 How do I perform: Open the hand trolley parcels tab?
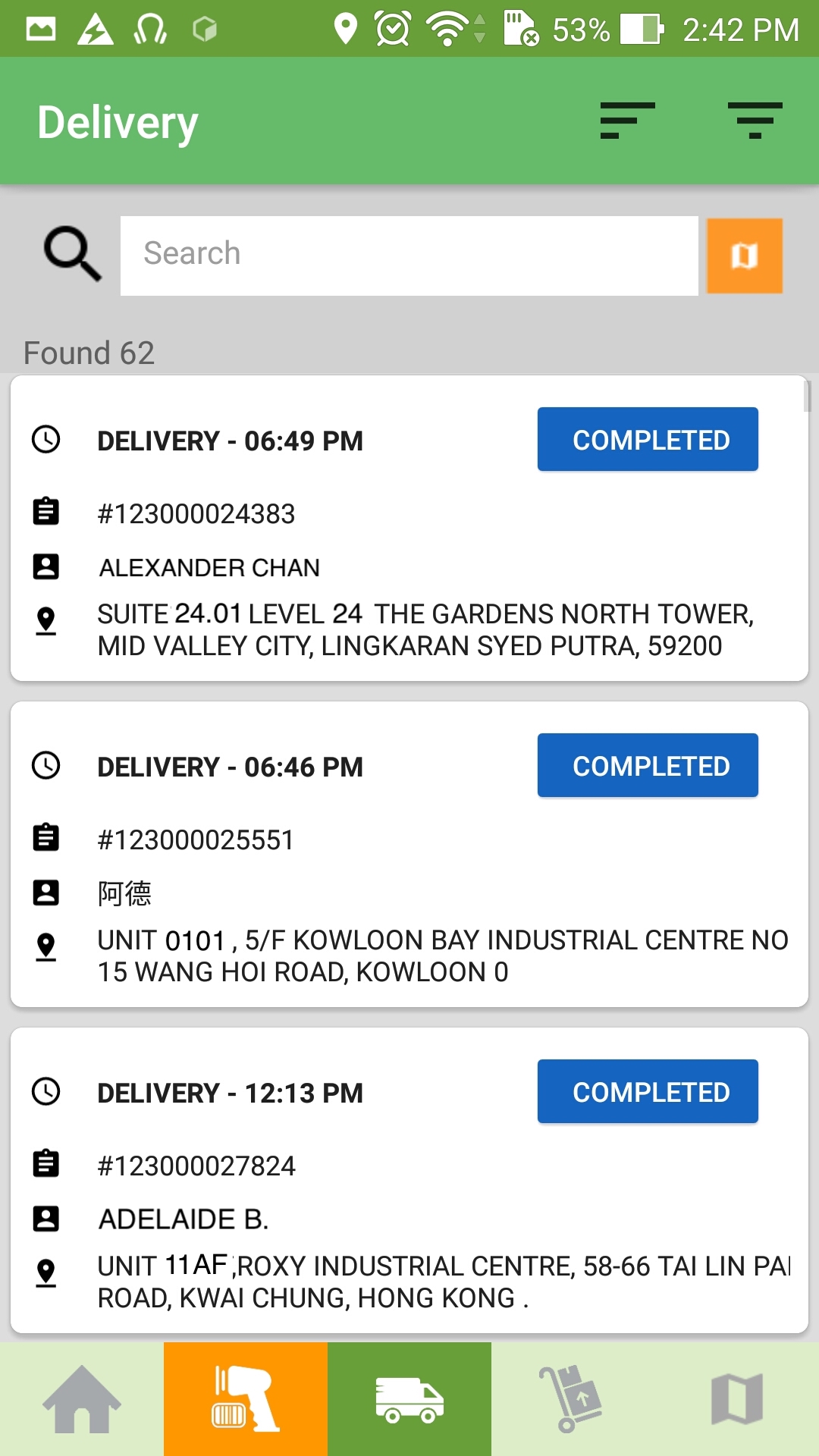pyautogui.click(x=573, y=1399)
